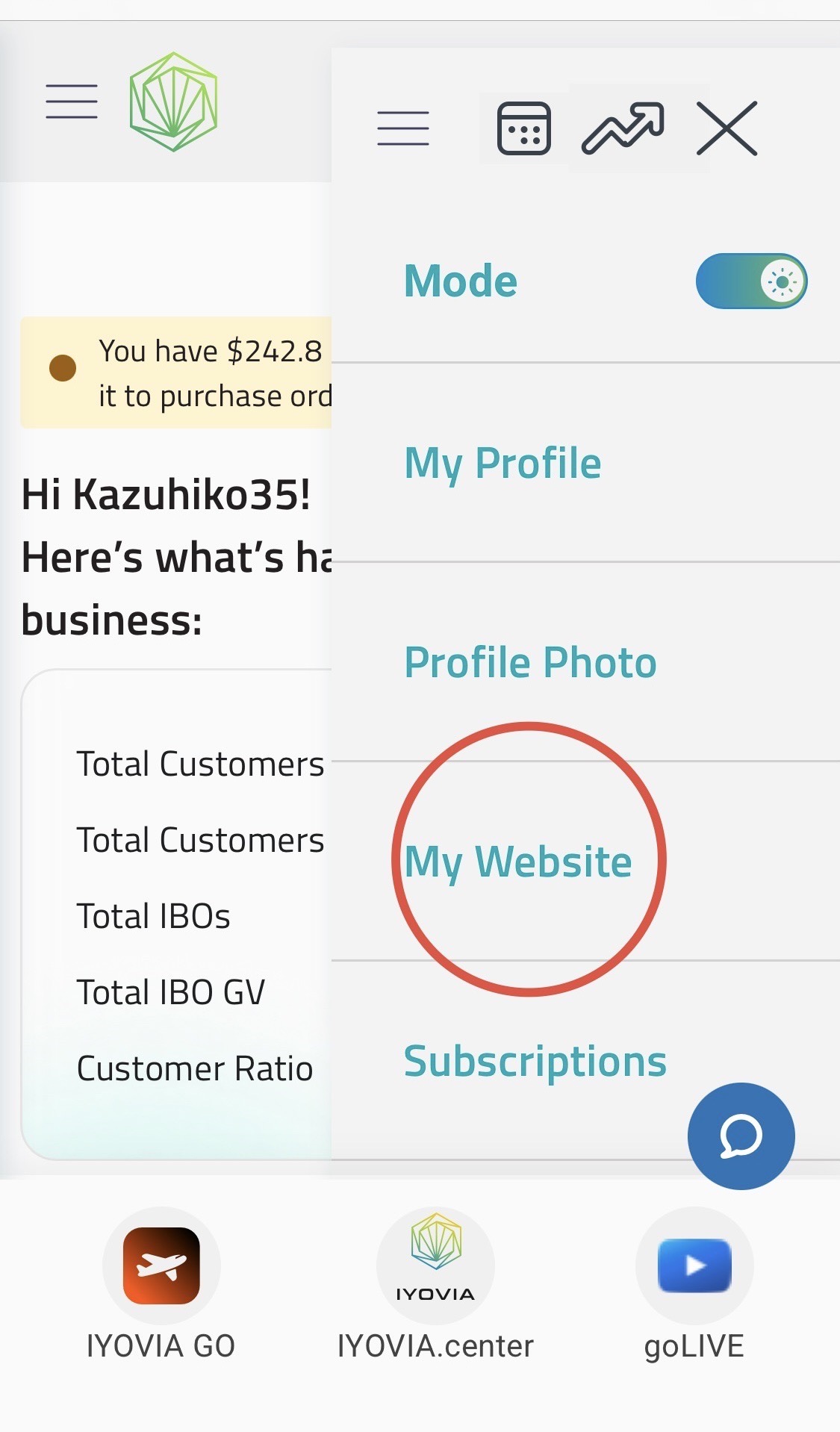Start a chat with the floating button
The image size is (840, 1432).
(741, 1136)
